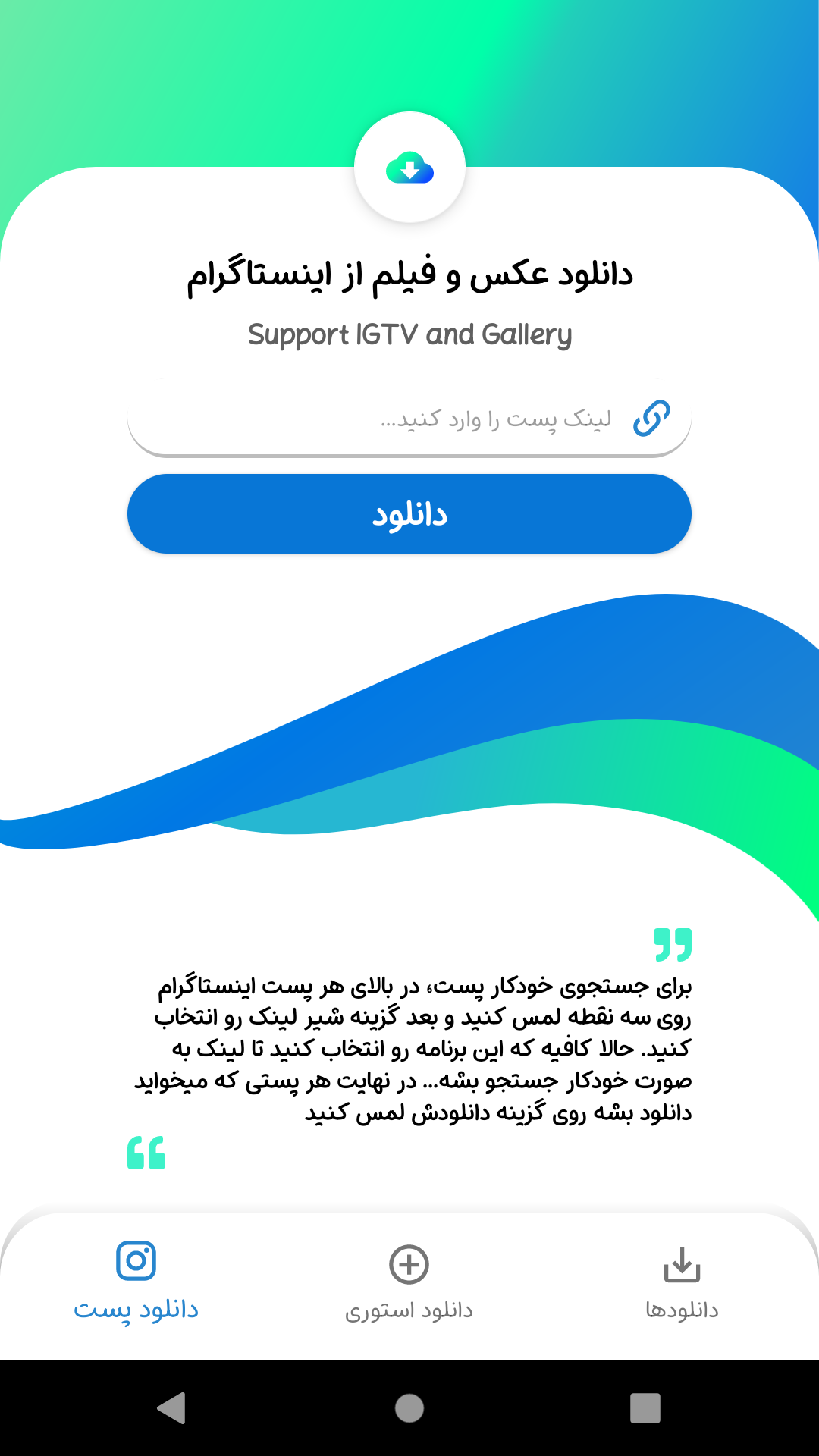
Task: Go back with the system back button
Action: 172,1408
